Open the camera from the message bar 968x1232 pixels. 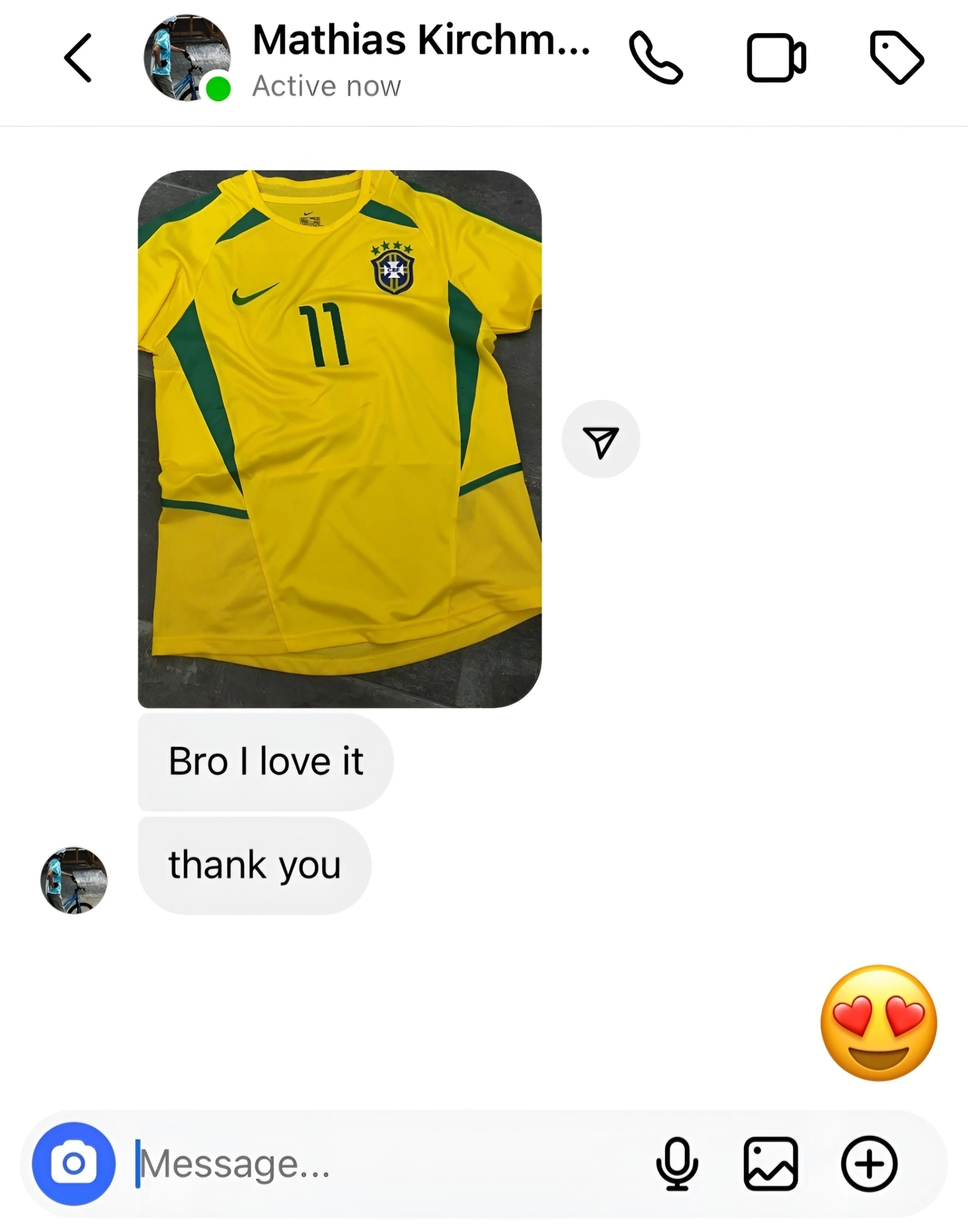[x=74, y=1163]
